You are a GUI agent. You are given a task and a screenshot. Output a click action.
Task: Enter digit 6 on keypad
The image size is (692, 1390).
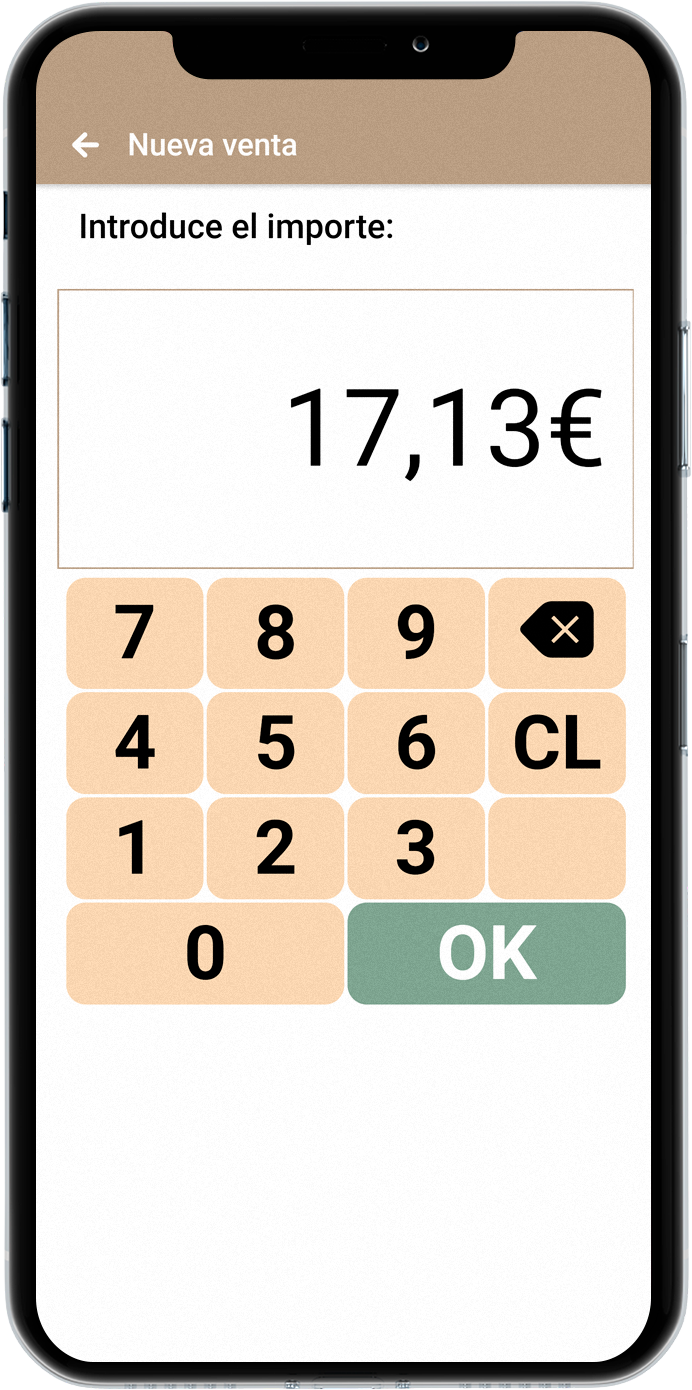tap(416, 743)
